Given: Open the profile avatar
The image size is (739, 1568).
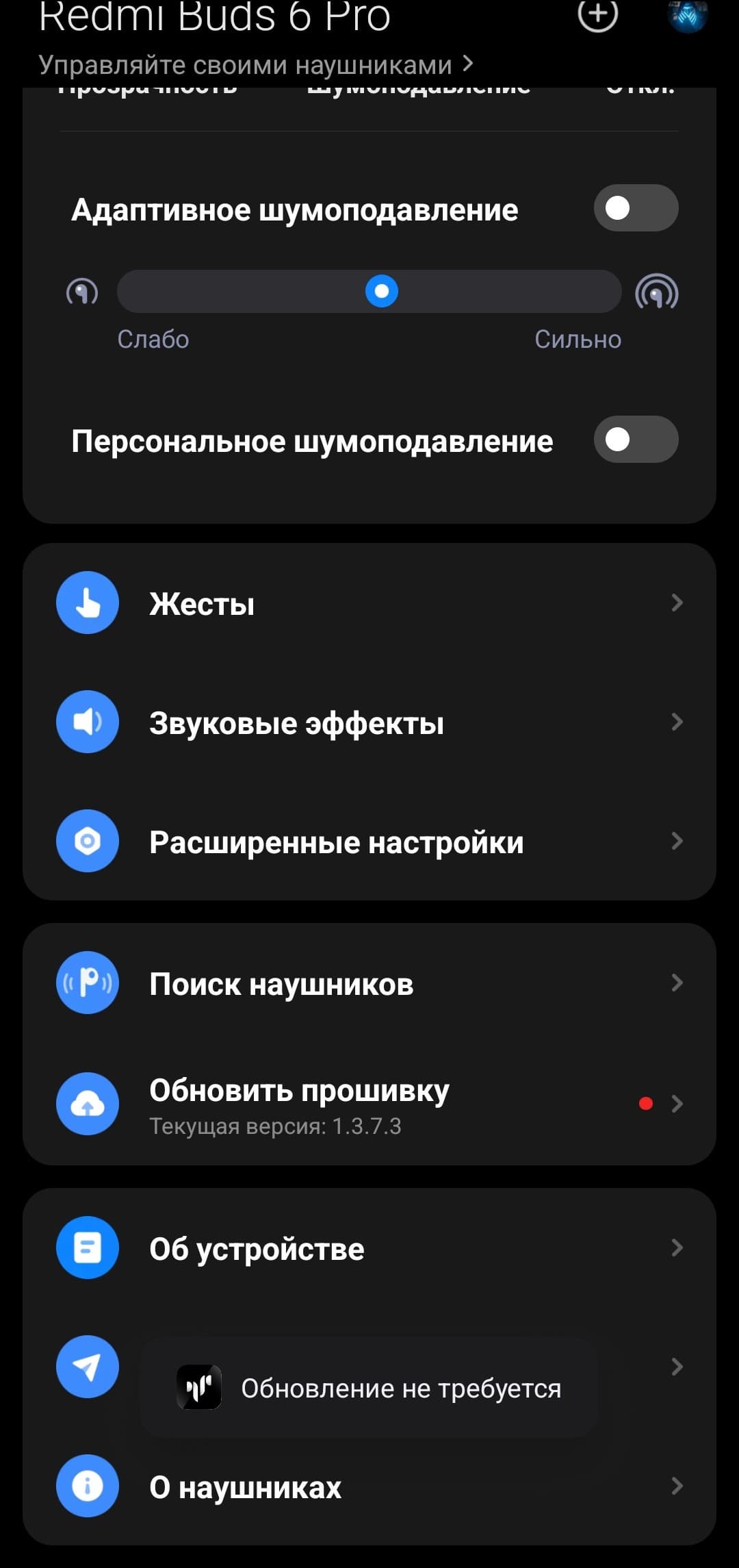Looking at the screenshot, I should click(x=687, y=15).
